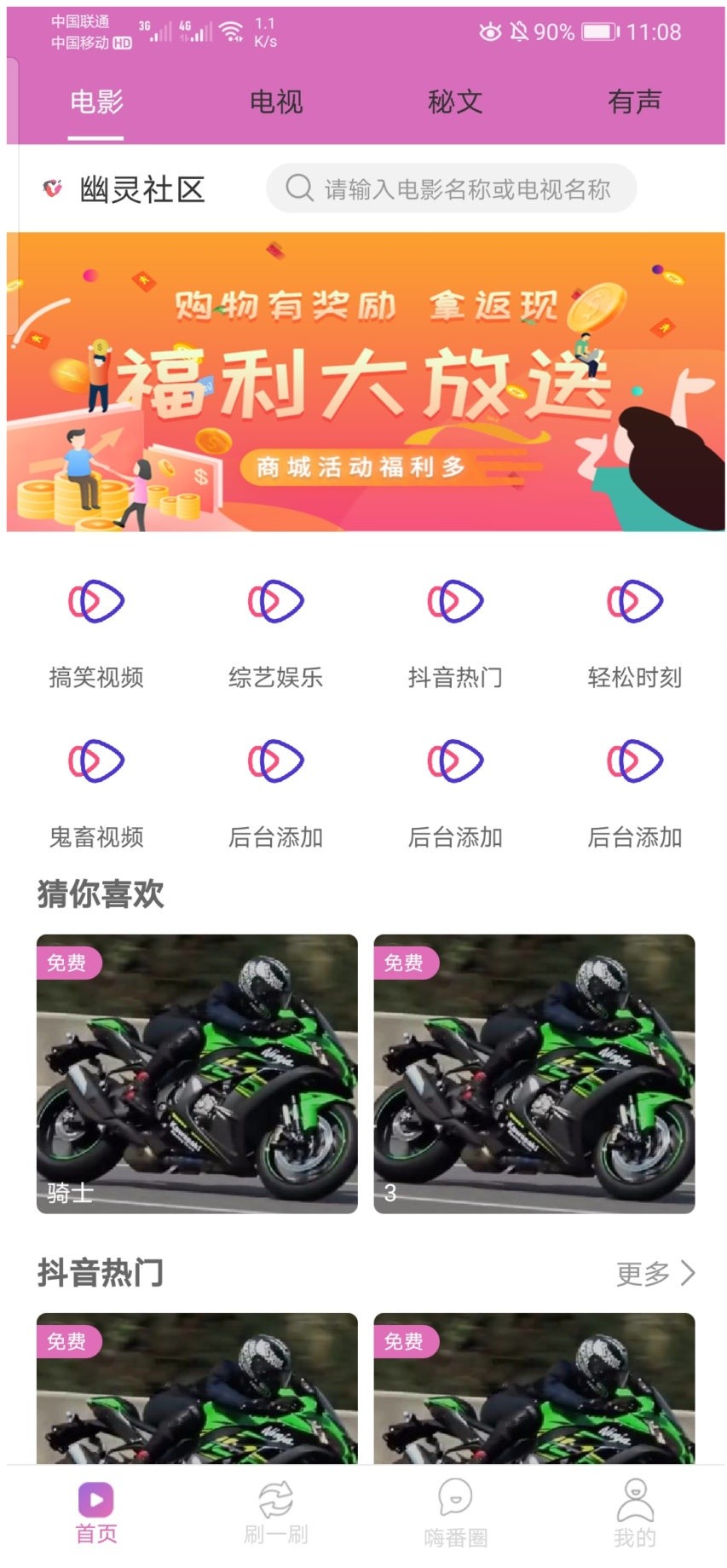Select the 首页 home tab

point(96,1513)
